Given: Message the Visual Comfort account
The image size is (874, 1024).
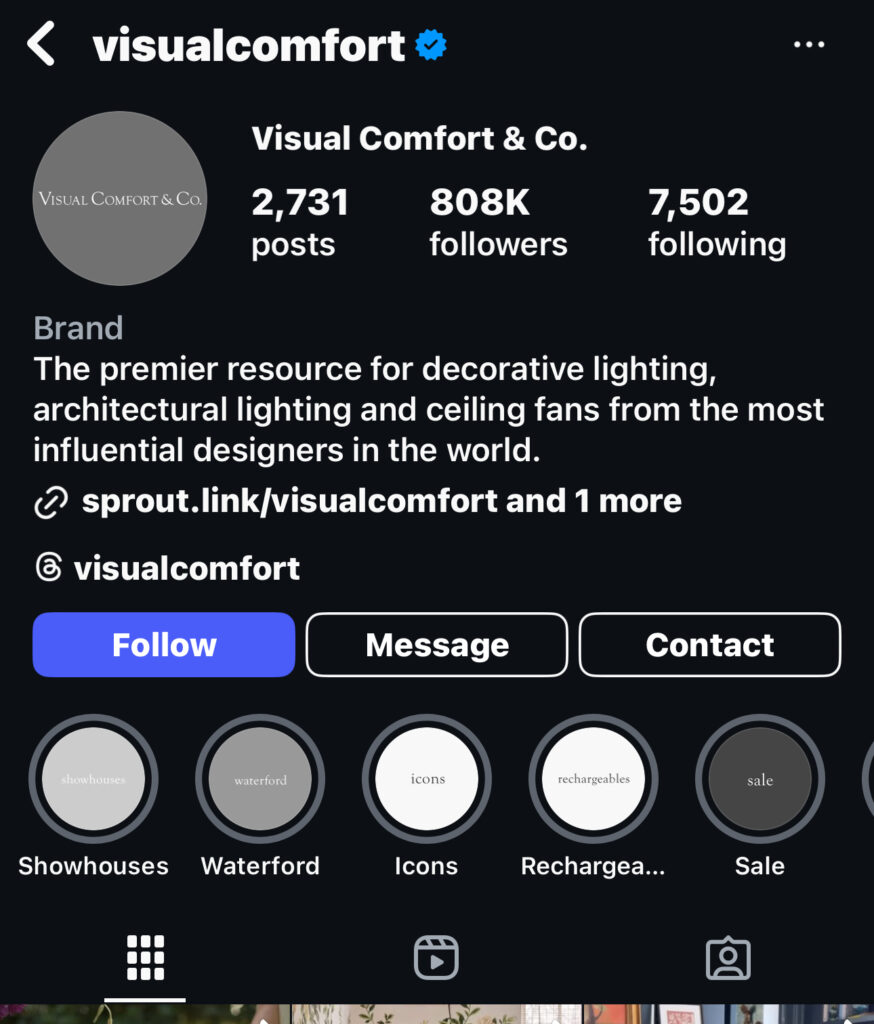Looking at the screenshot, I should pyautogui.click(x=437, y=645).
